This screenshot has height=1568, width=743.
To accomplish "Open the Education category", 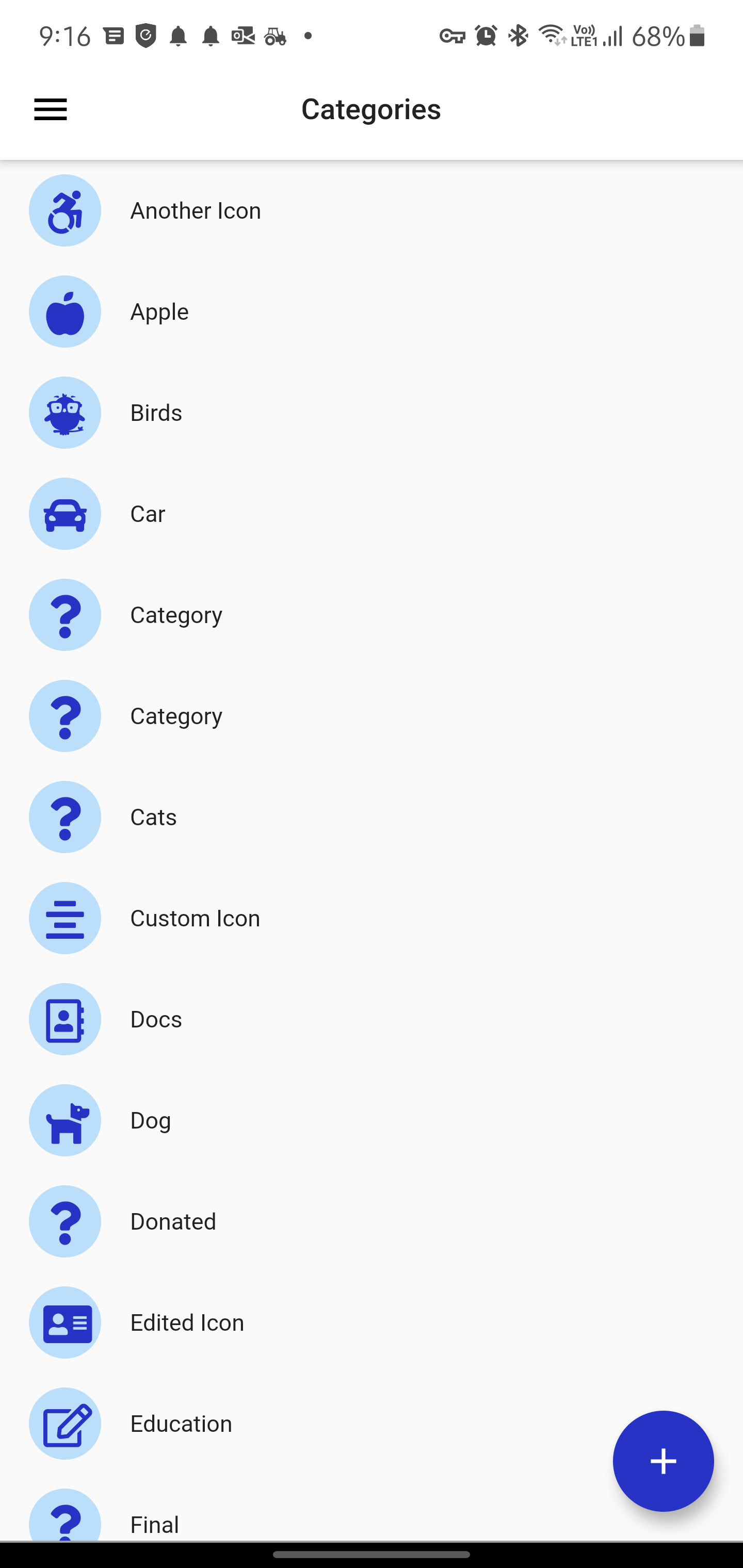I will click(x=181, y=1423).
